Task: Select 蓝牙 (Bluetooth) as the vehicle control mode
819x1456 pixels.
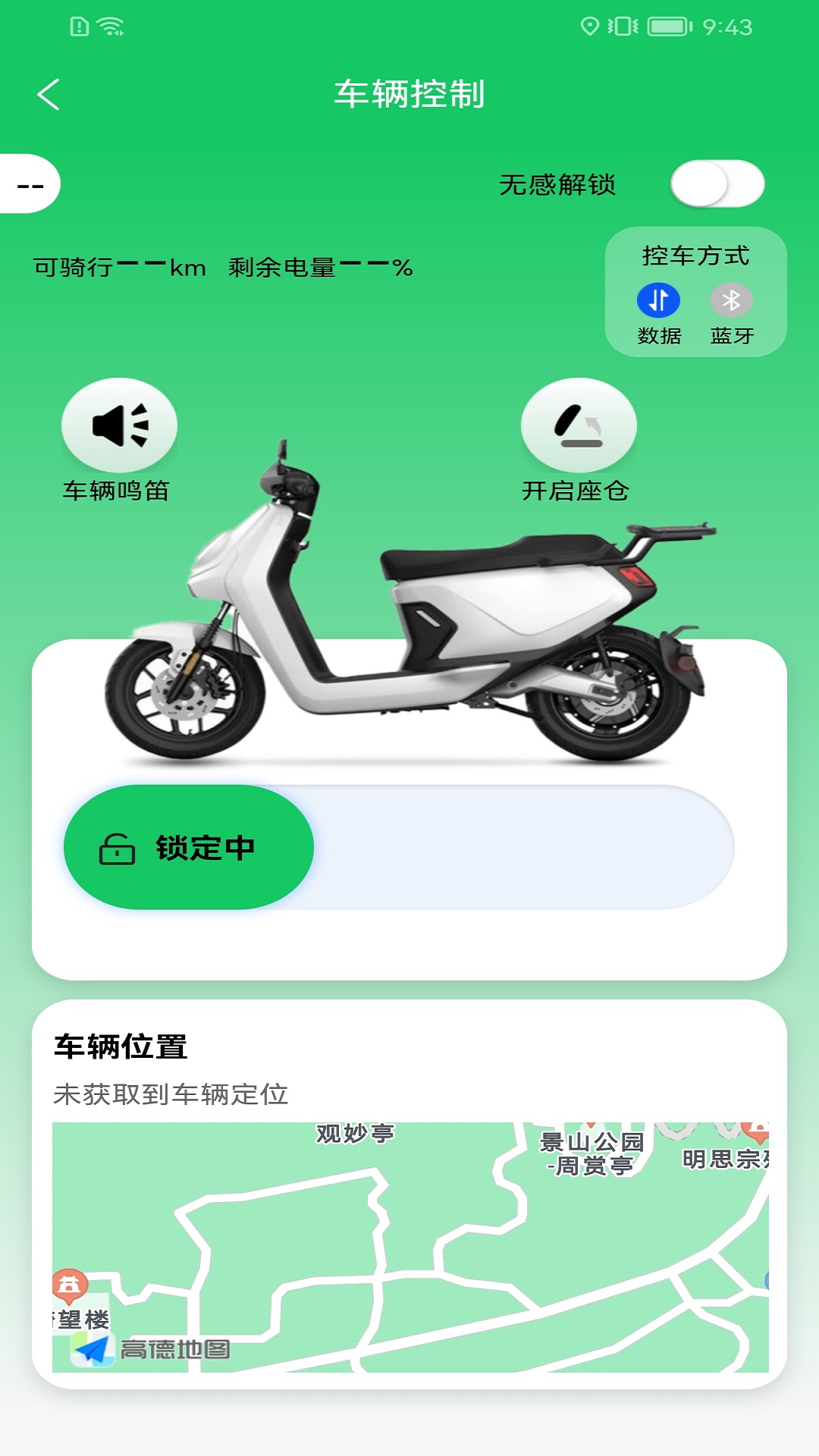Action: pyautogui.click(x=730, y=301)
